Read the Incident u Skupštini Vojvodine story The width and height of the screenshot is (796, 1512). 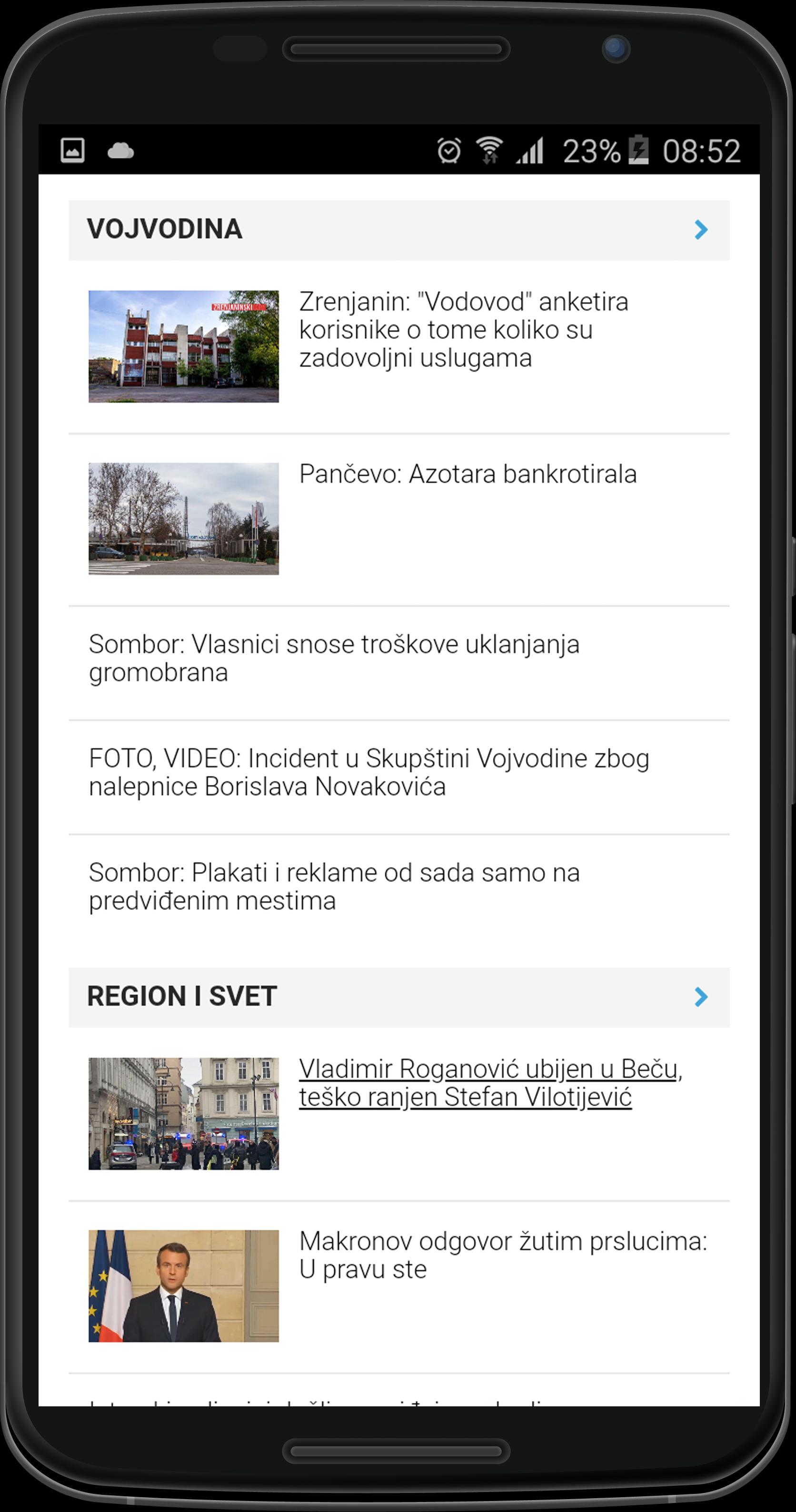click(369, 772)
